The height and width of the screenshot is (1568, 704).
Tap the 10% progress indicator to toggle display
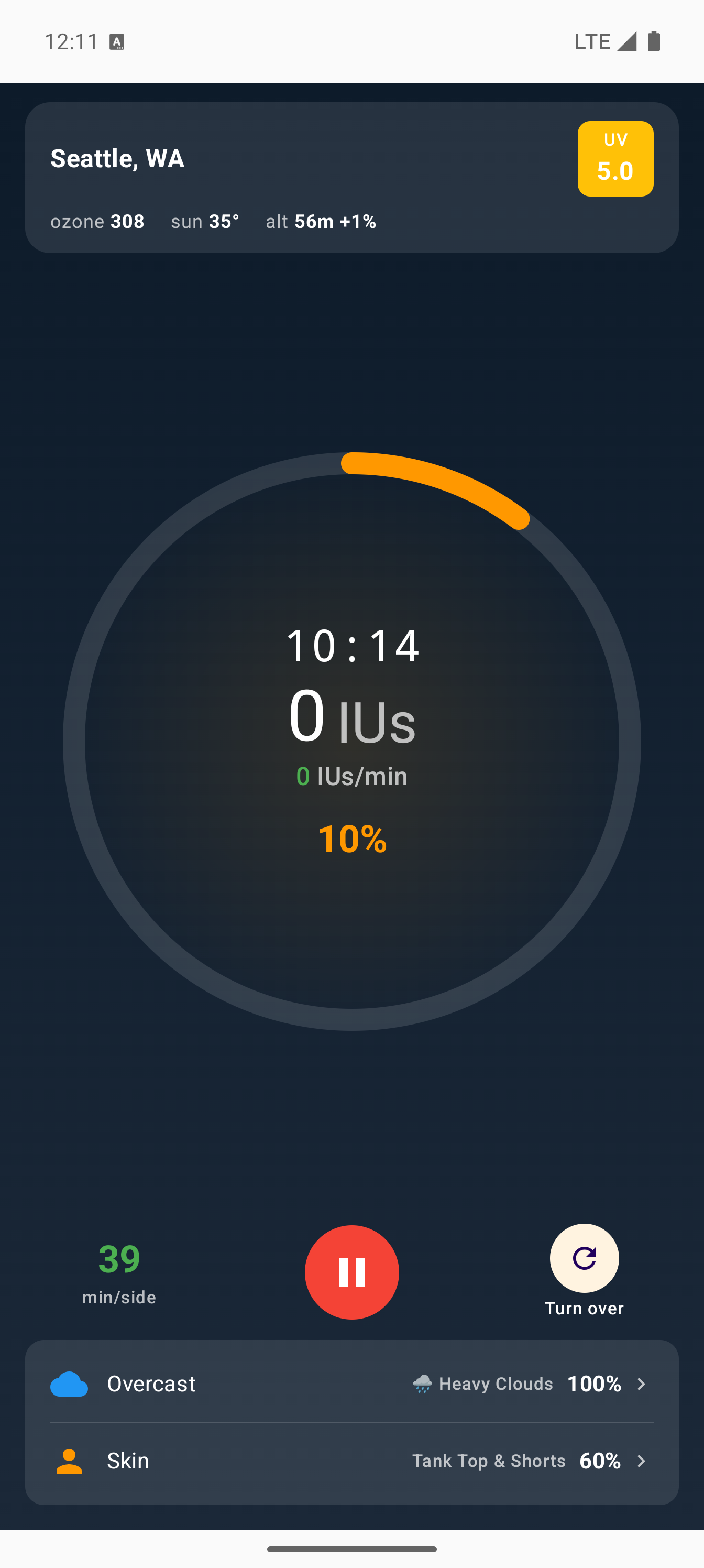351,841
